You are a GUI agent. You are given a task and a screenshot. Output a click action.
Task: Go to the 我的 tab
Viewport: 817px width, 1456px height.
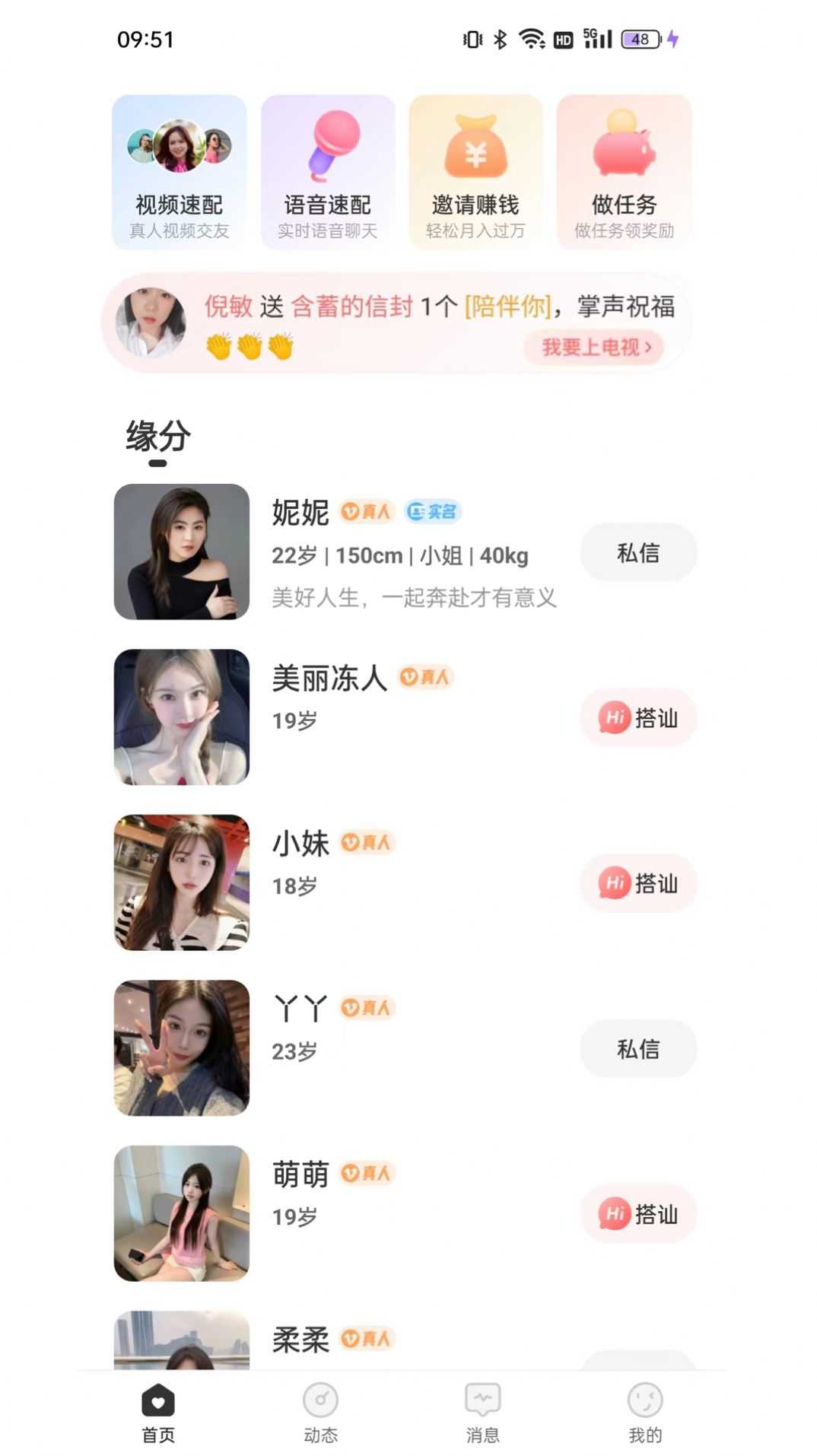click(x=645, y=1413)
